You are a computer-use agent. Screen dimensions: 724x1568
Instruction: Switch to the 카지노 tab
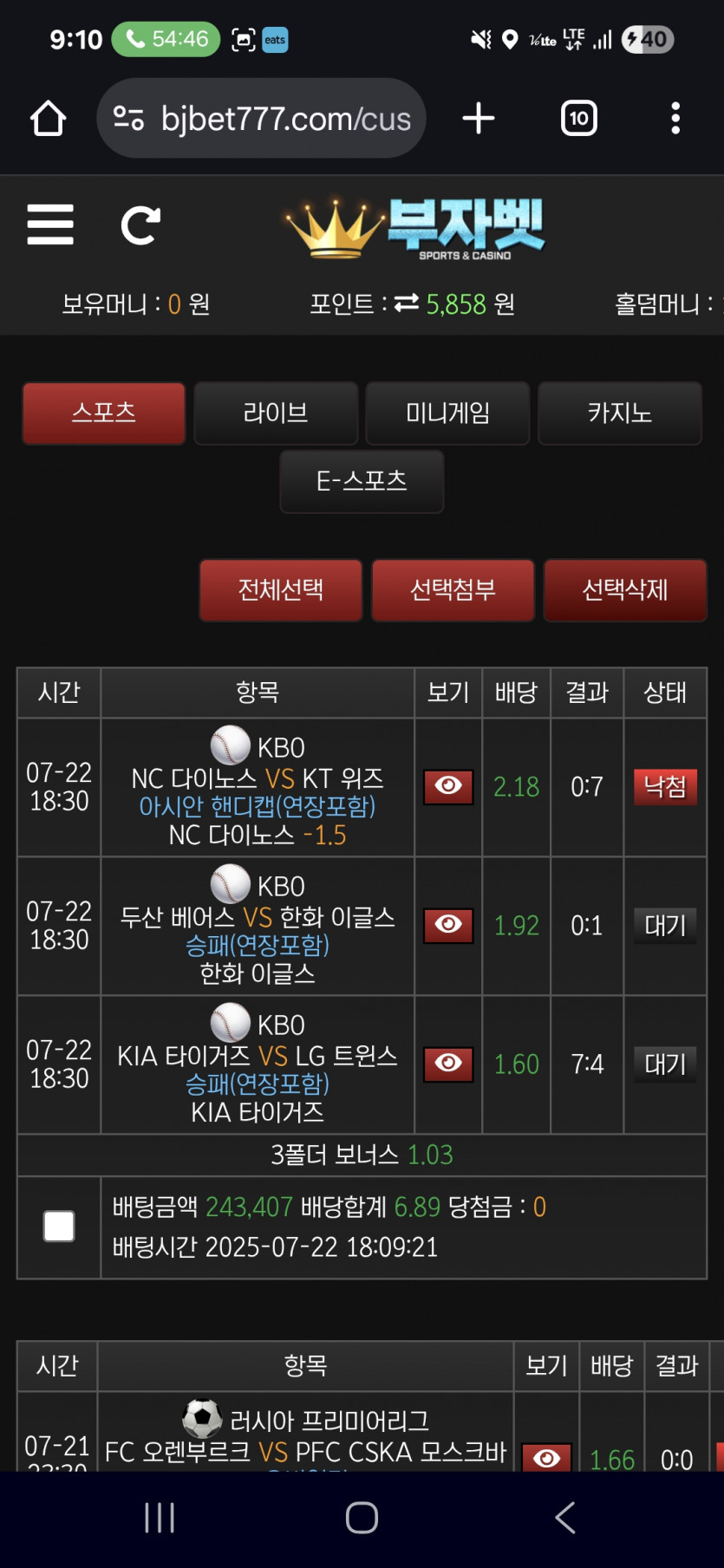(x=620, y=413)
